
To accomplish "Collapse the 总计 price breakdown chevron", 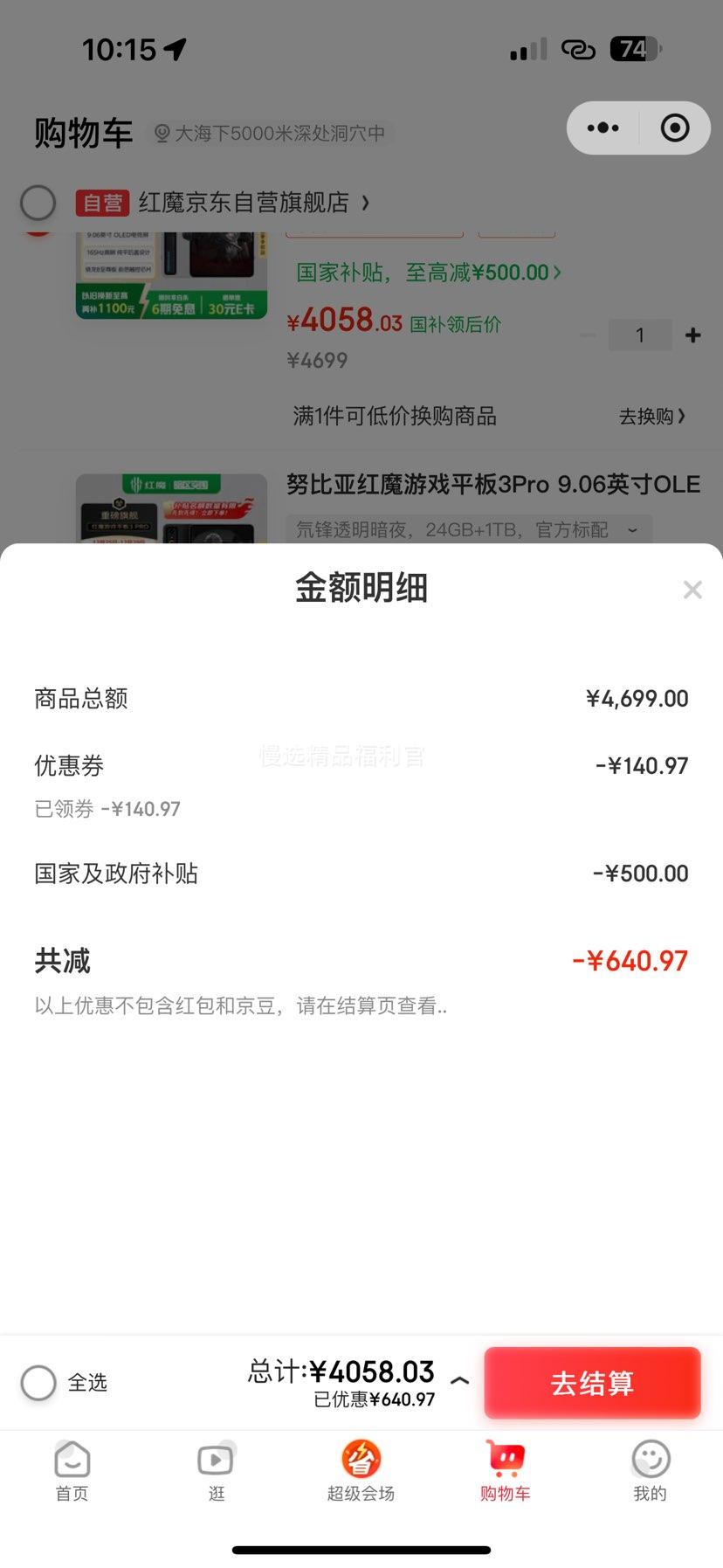I will [x=460, y=1383].
